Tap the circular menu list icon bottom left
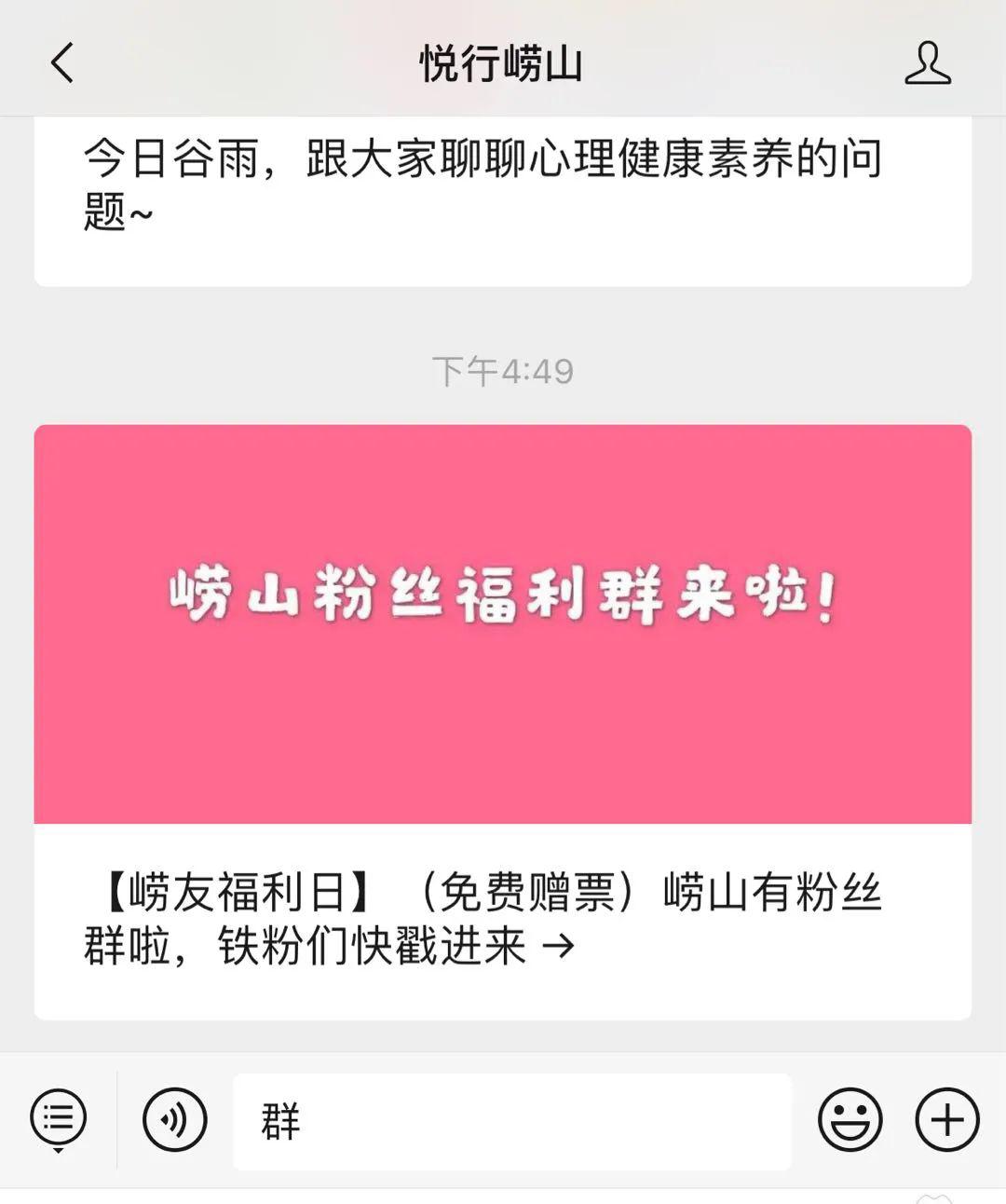1006x1204 pixels. 56,1122
